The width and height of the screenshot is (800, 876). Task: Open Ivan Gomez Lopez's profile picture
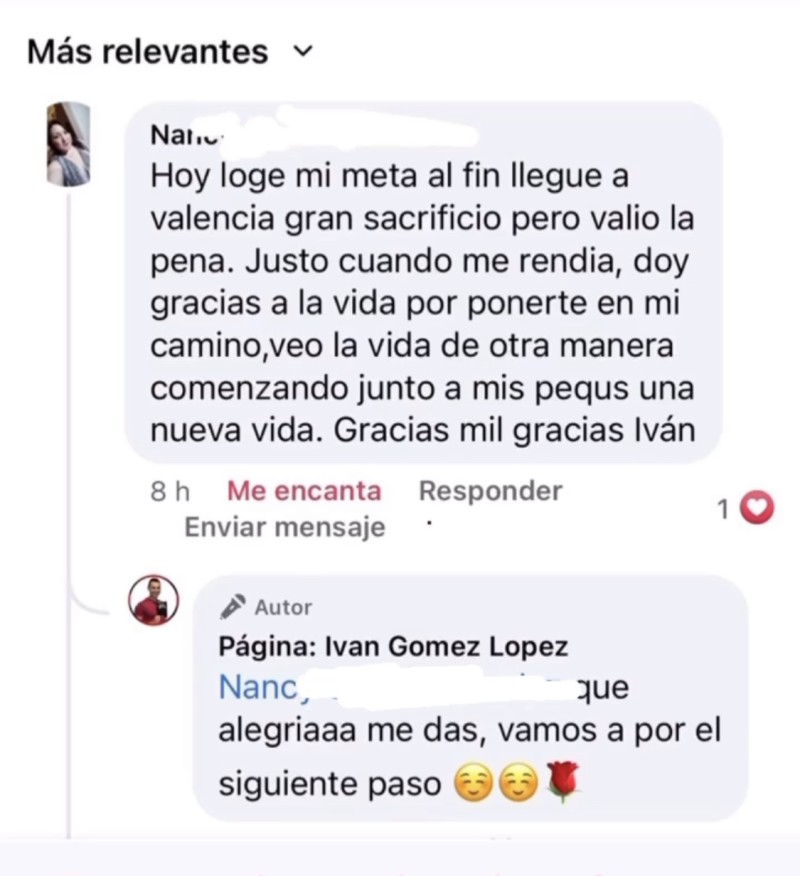(154, 601)
